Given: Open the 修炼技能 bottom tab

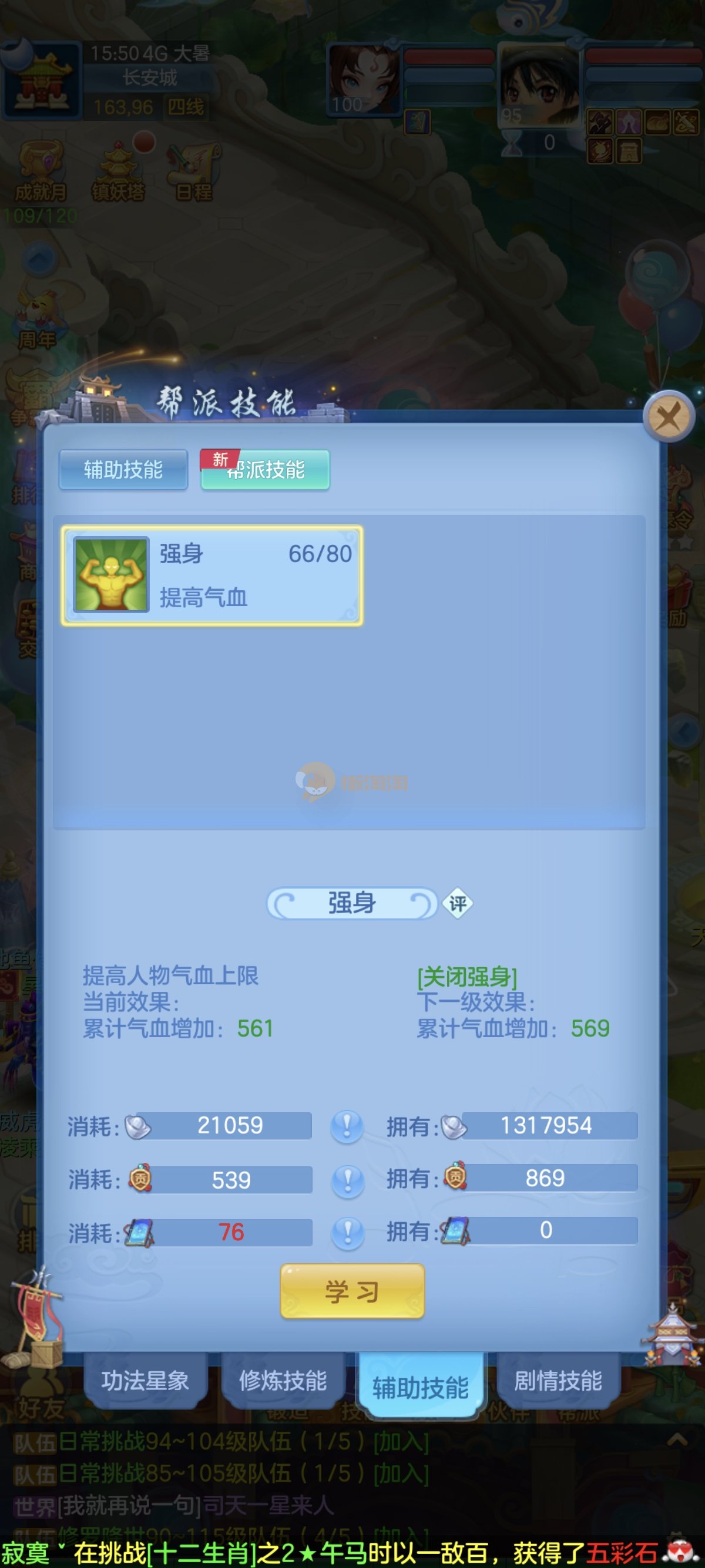Looking at the screenshot, I should 283,1381.
